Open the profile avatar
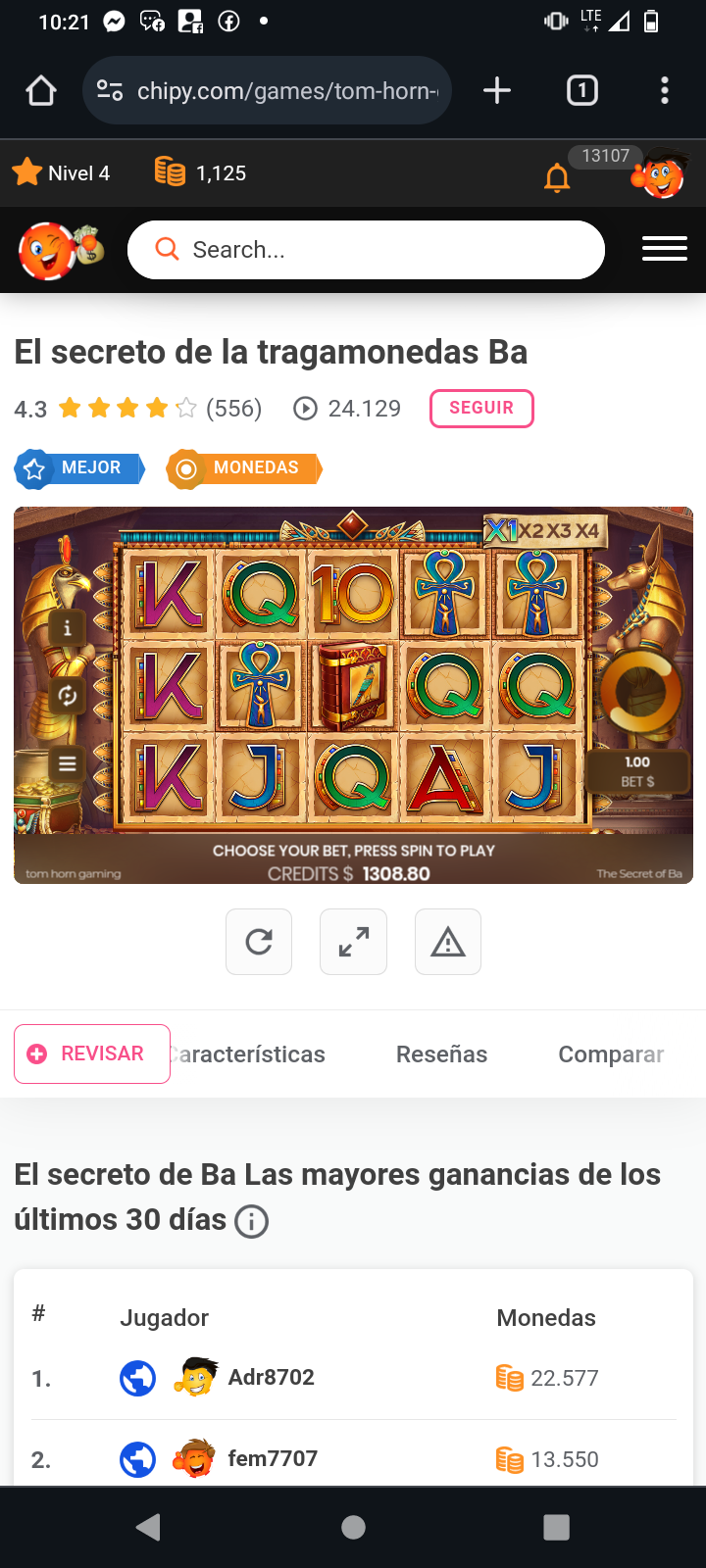 [663, 175]
